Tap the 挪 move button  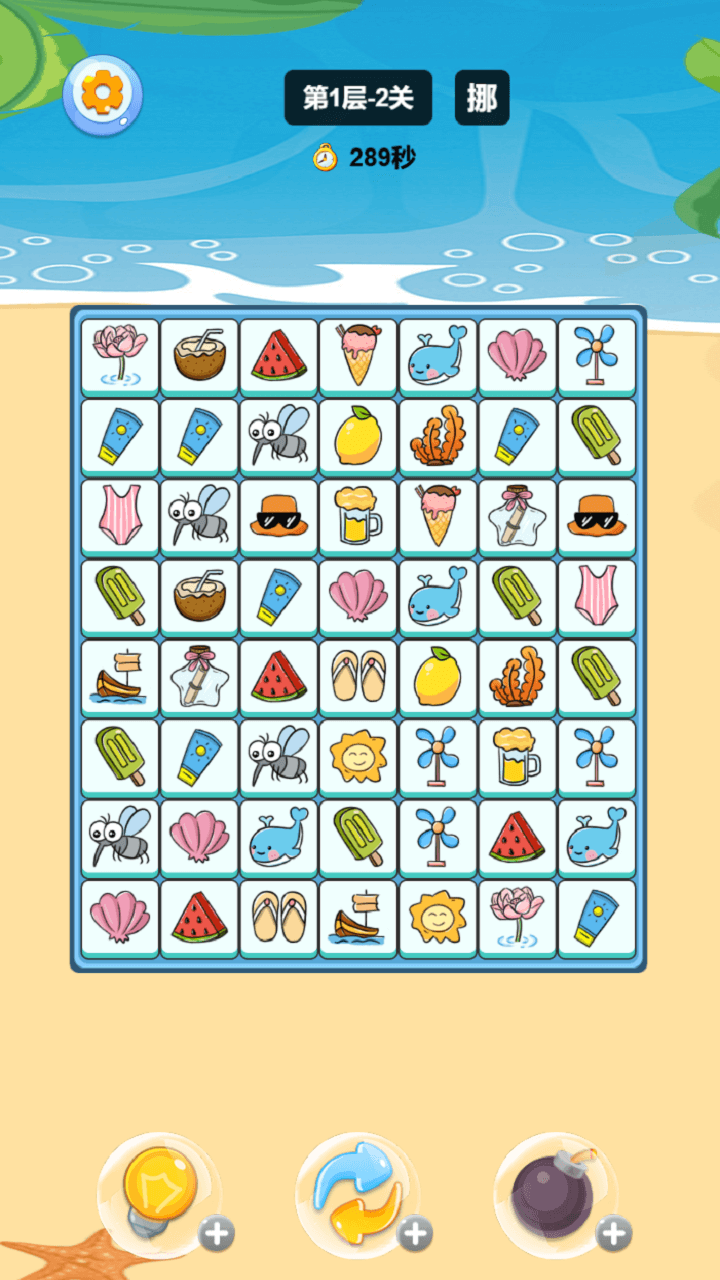click(x=482, y=98)
